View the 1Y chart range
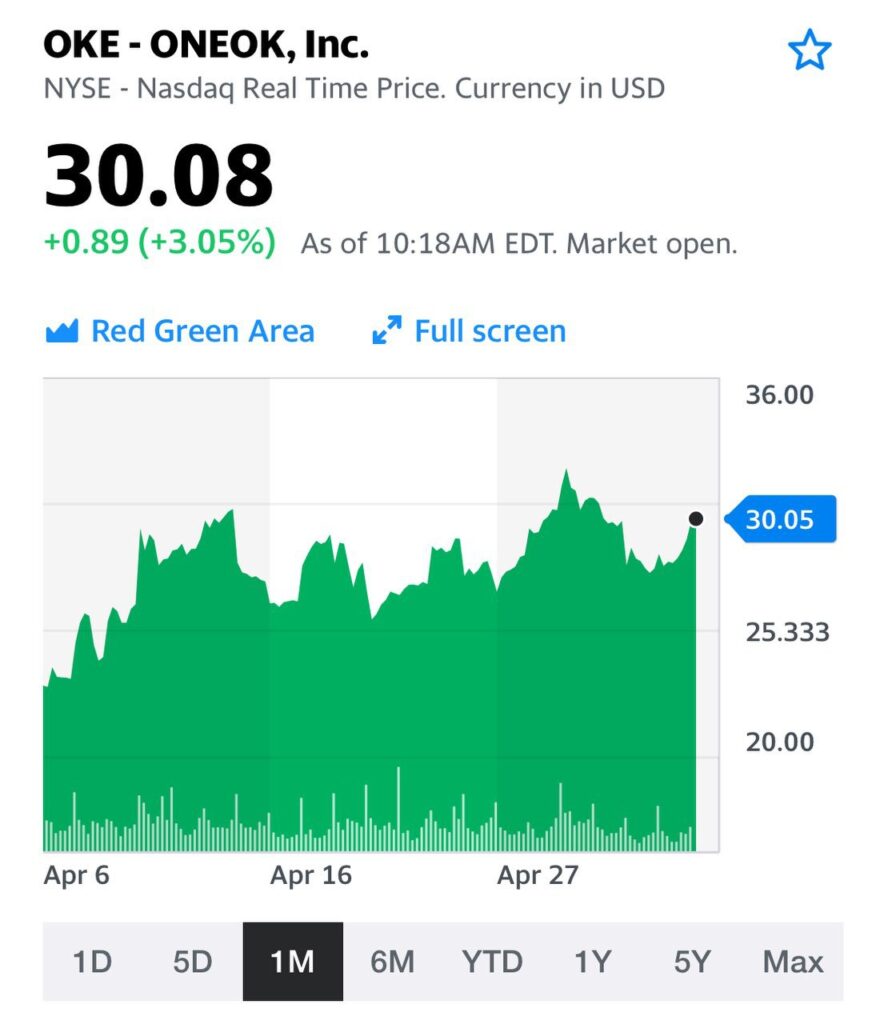The image size is (896, 1024). (594, 961)
